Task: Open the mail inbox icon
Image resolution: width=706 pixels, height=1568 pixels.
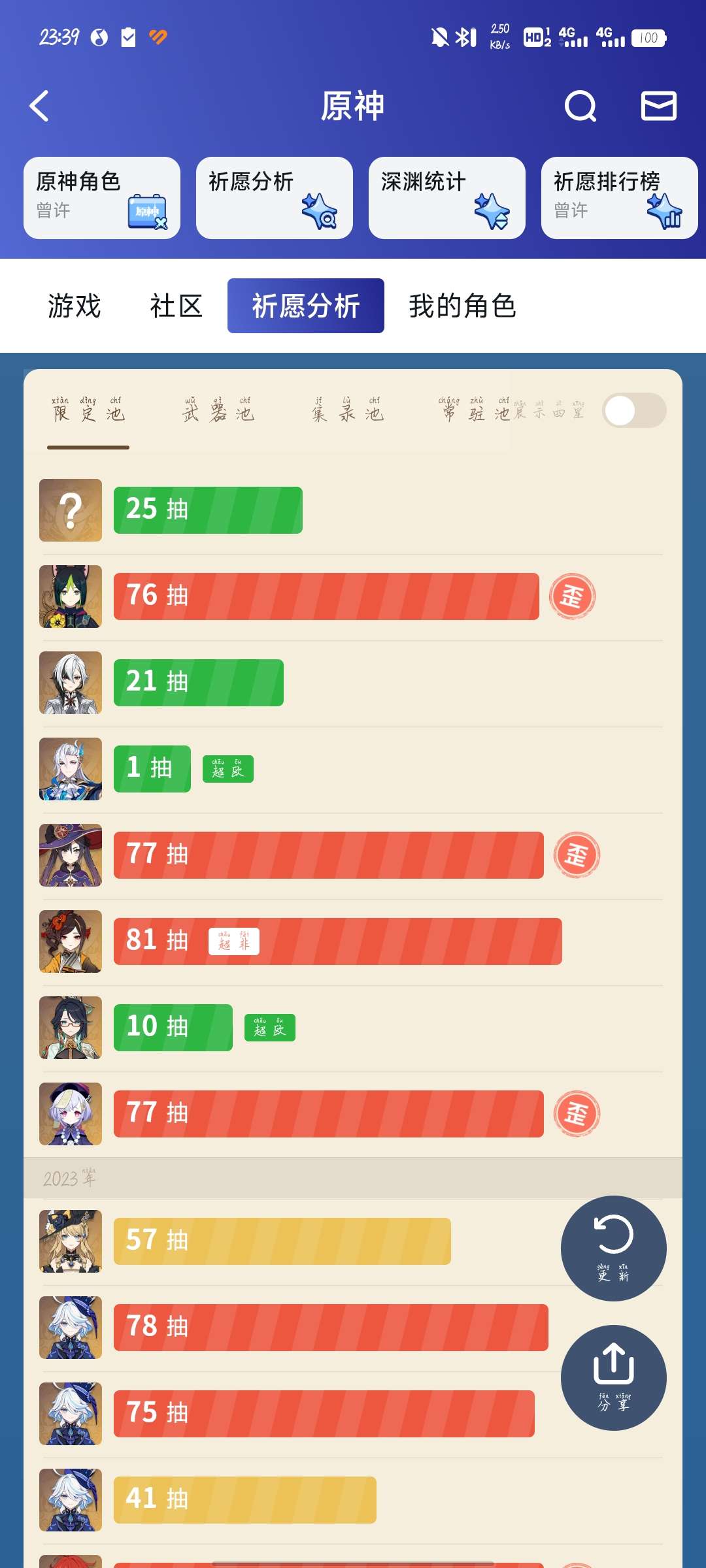Action: 658,106
